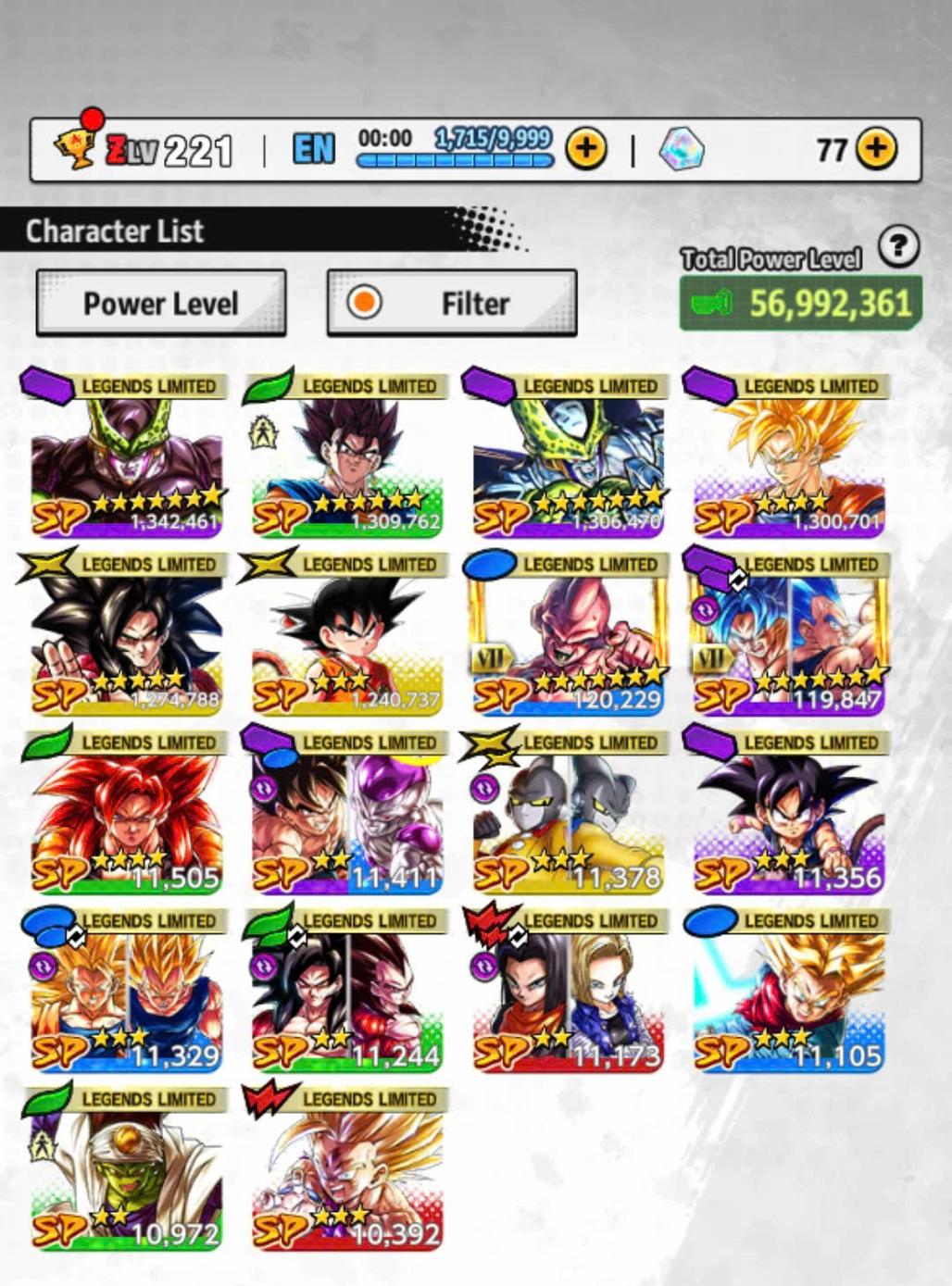Add energy with the plus button
This screenshot has width=952, height=1286.
tap(585, 148)
